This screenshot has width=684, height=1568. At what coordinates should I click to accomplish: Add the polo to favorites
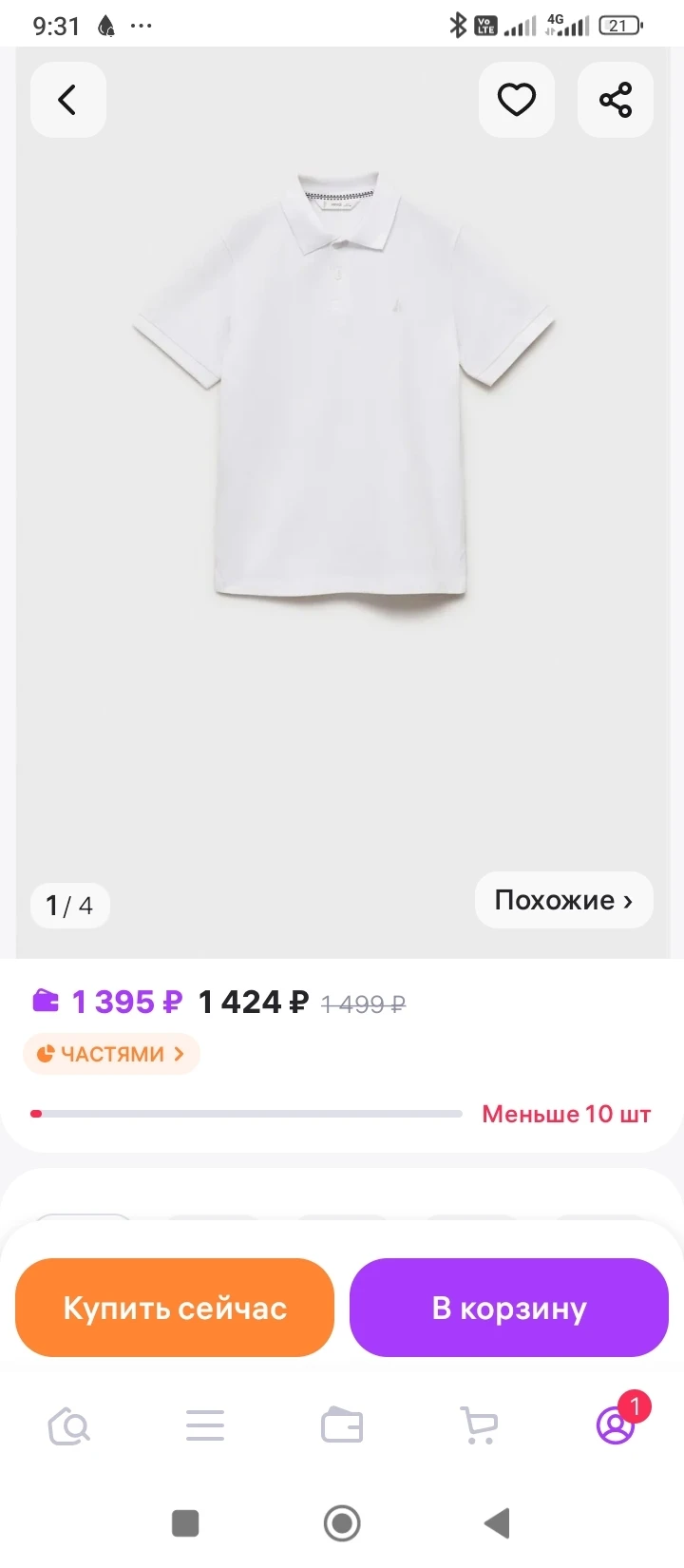pos(517,100)
